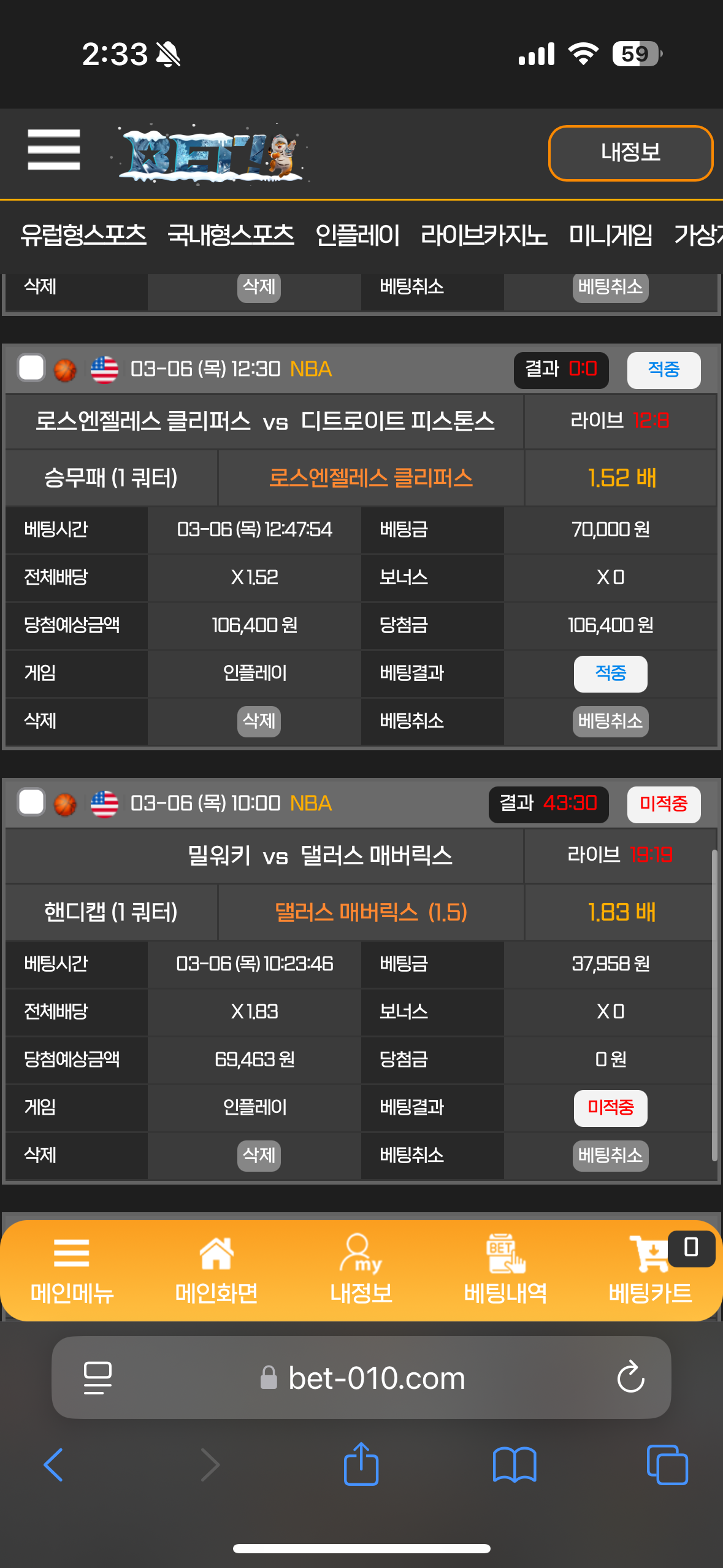Tap the 내정보 button in the header

[630, 153]
